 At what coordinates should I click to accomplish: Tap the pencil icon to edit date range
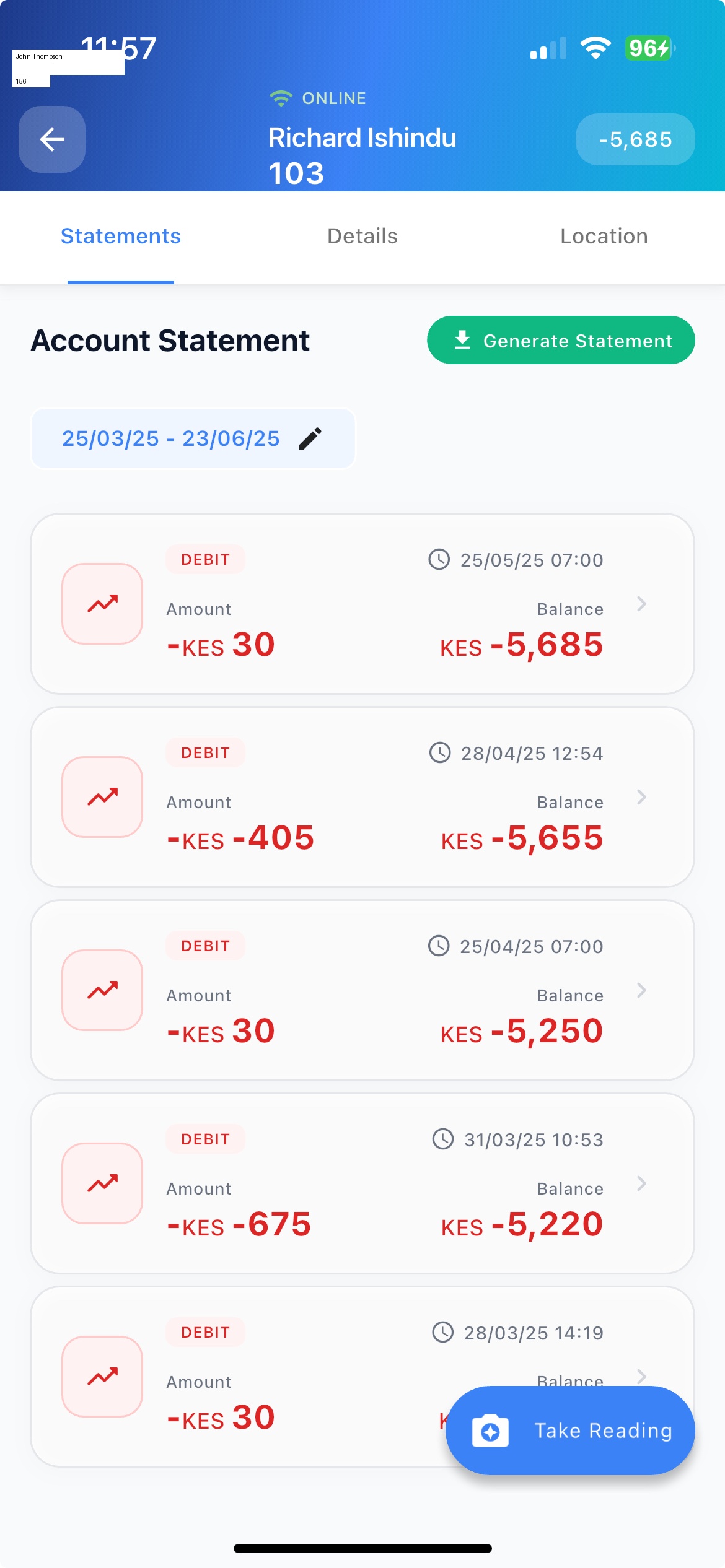[x=309, y=438]
